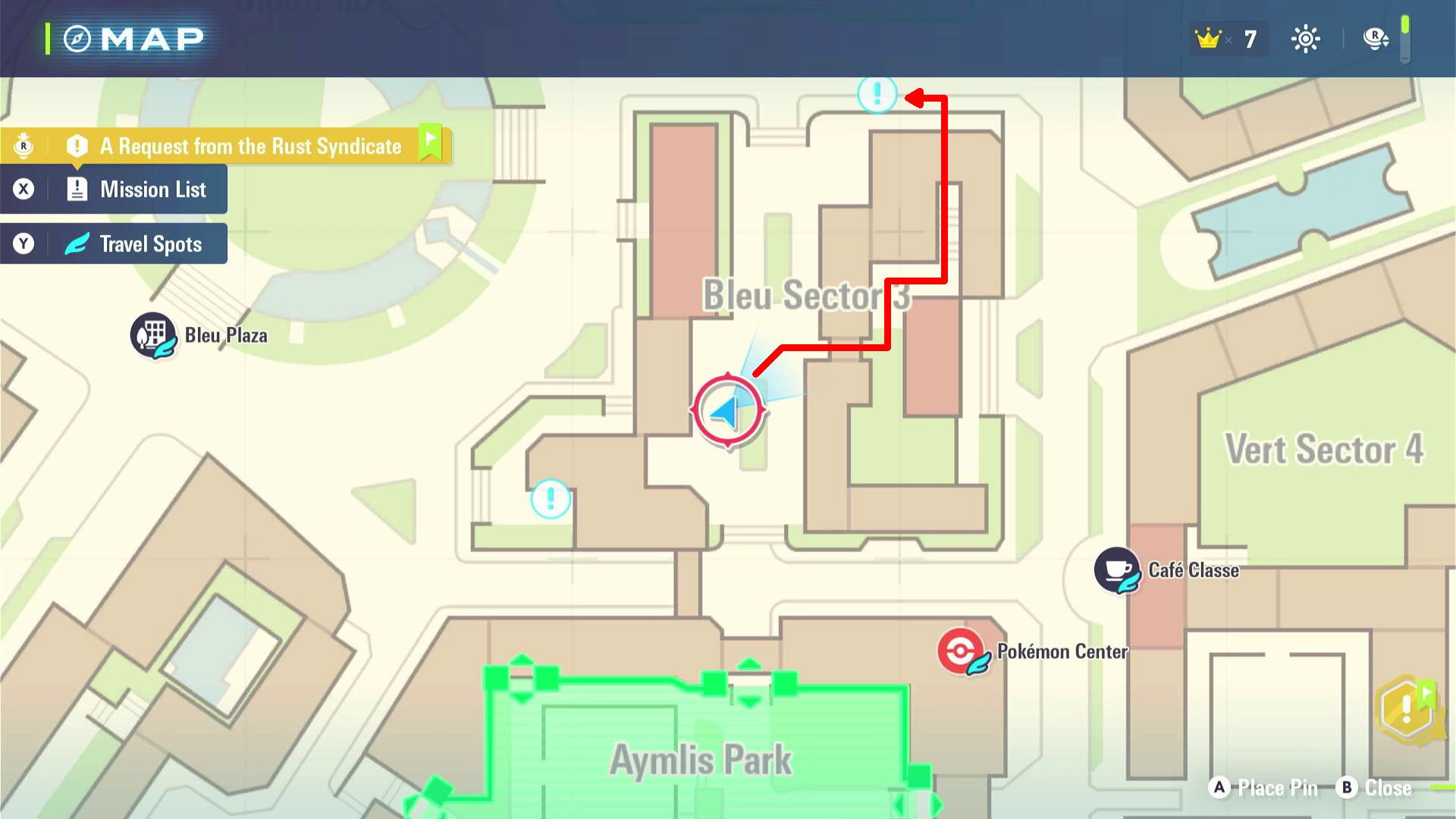This screenshot has height=819, width=1456.
Task: Select the Bleu Plaza travel spot
Action: pyautogui.click(x=153, y=335)
